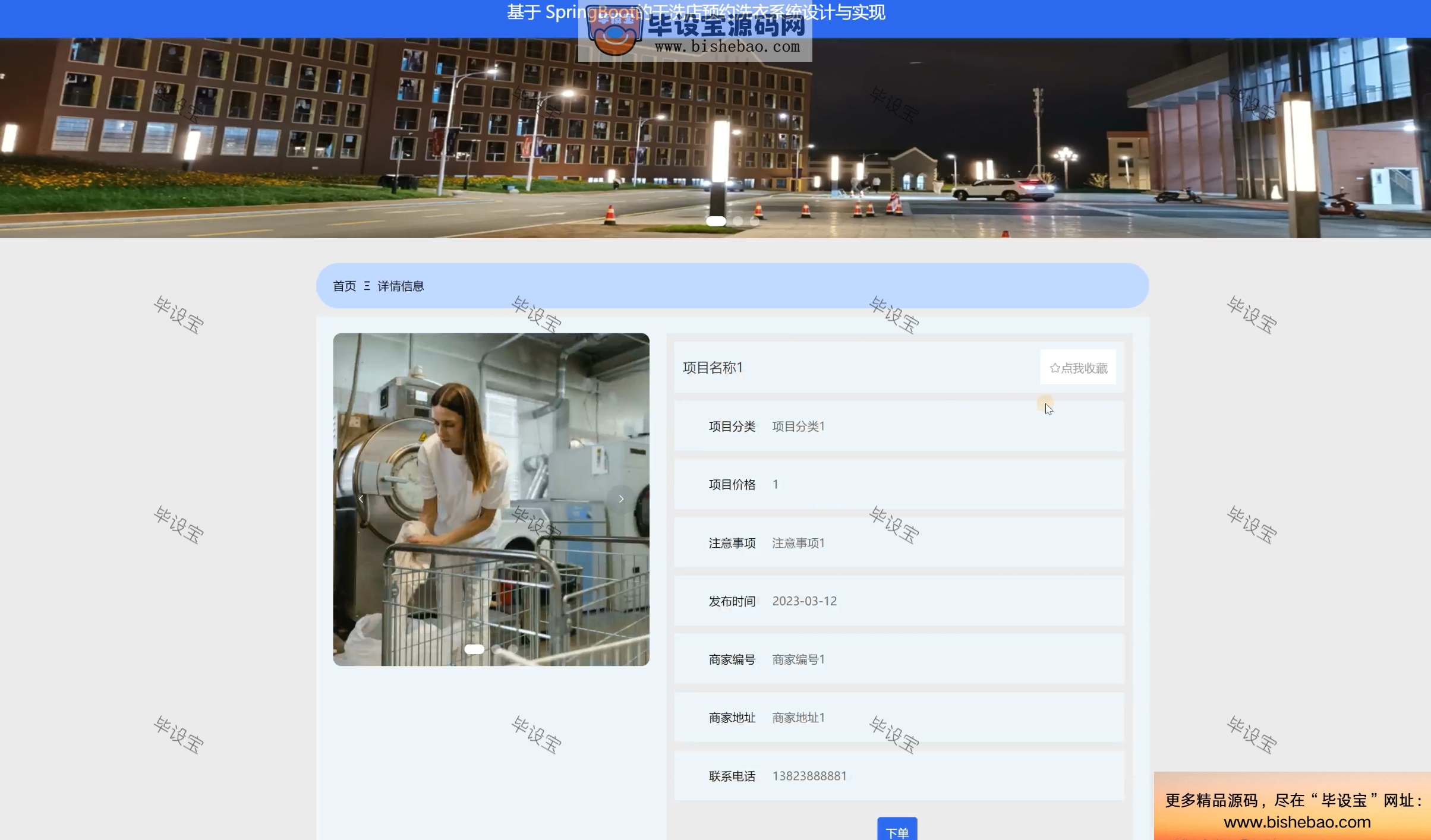This screenshot has width=1431, height=840.
Task: Tap the 点我收藏 favorite button
Action: coord(1078,368)
